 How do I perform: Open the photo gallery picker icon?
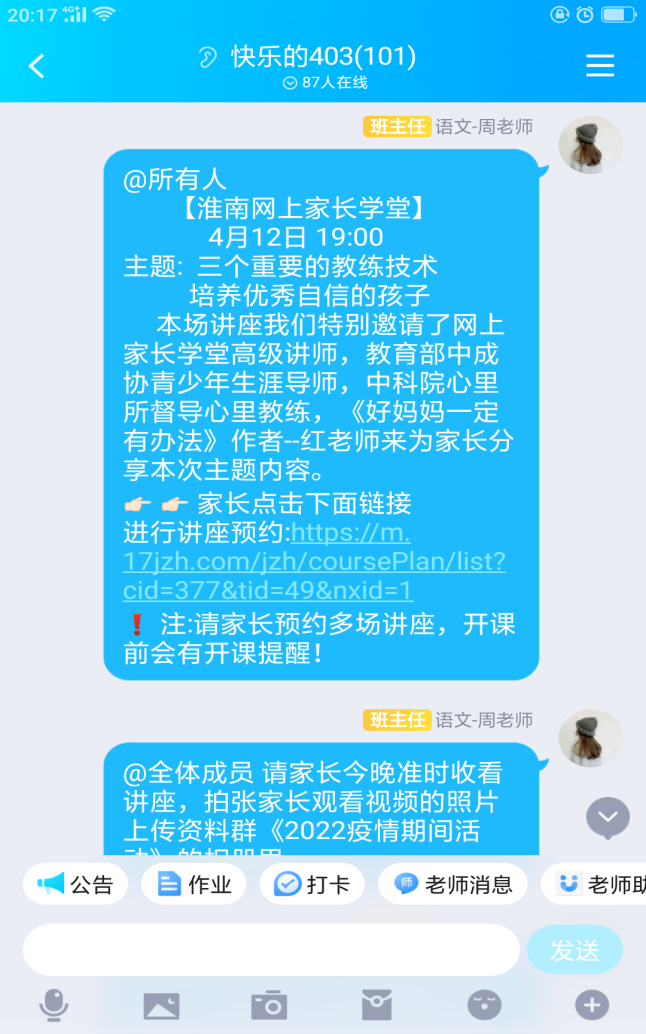click(x=161, y=1005)
